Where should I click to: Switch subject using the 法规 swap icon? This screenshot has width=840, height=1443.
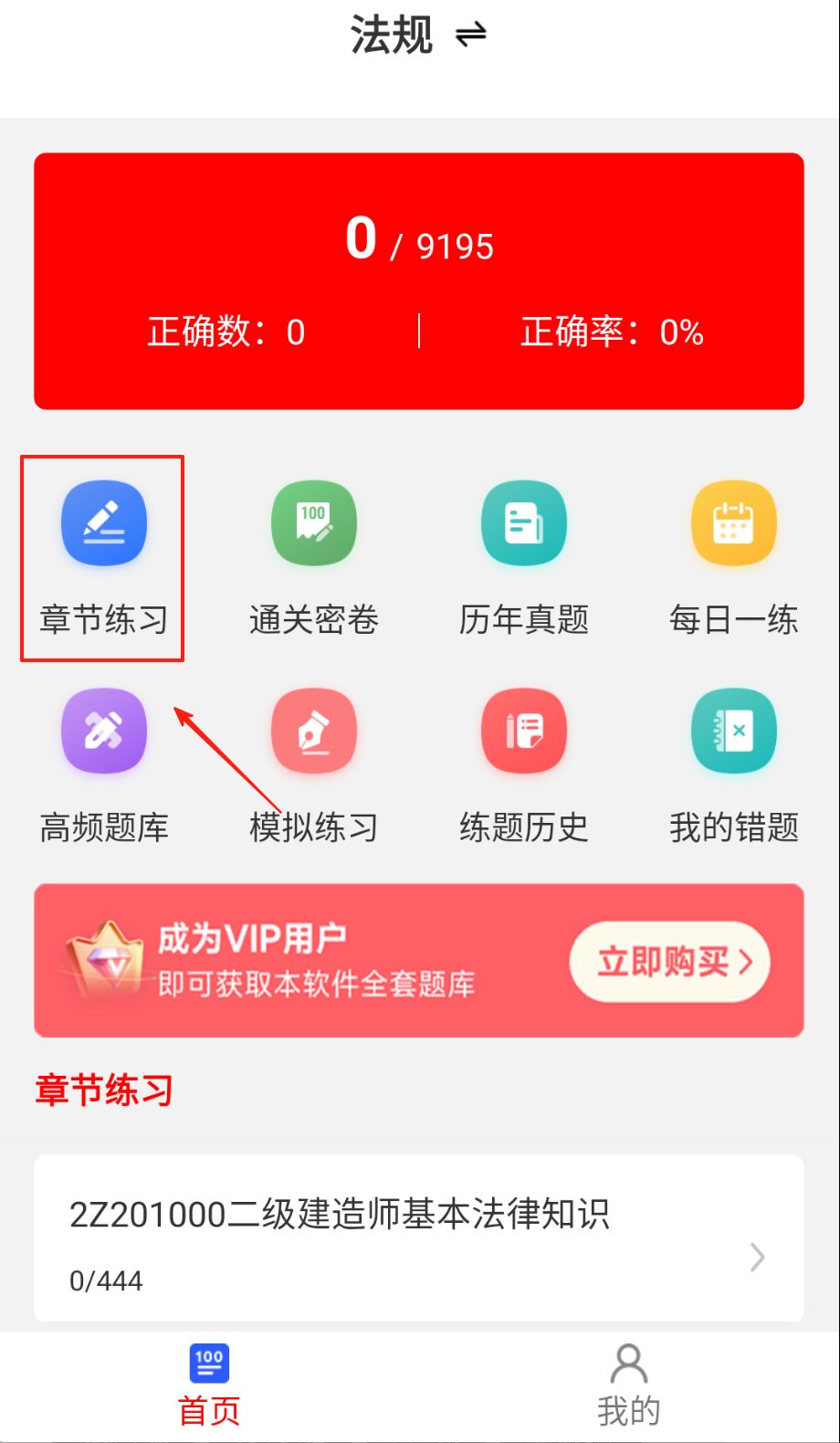click(471, 36)
